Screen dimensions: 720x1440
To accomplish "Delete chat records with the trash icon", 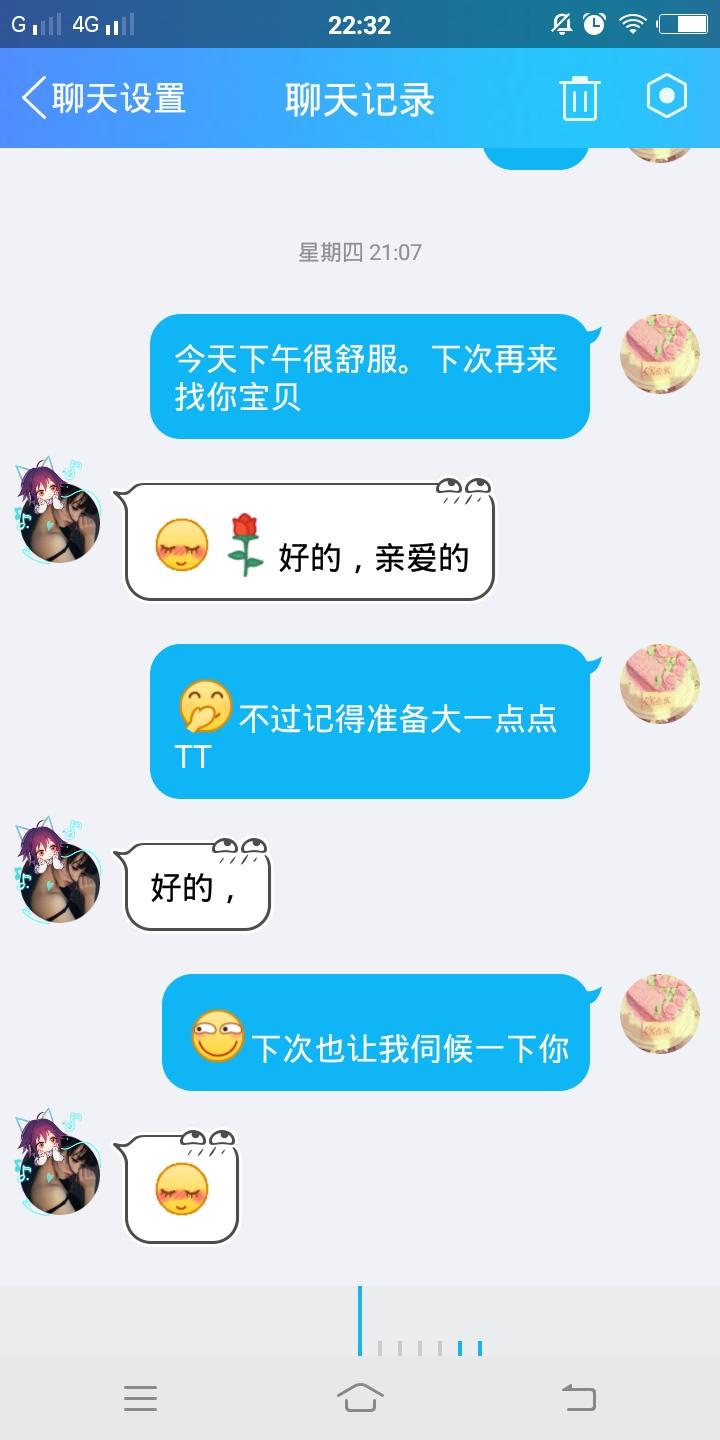I will (x=579, y=99).
